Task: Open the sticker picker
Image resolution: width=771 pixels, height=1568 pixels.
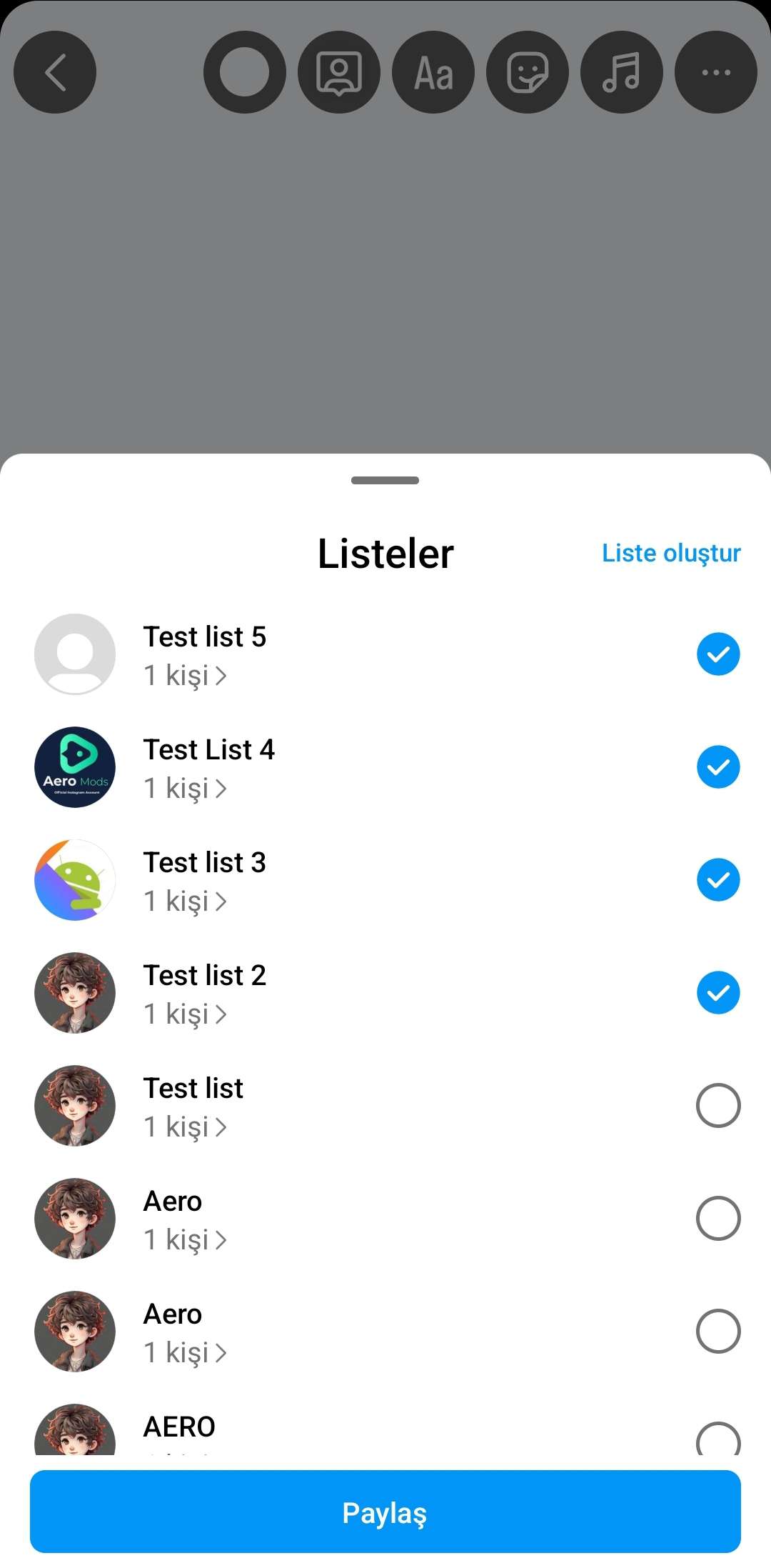Action: click(528, 72)
